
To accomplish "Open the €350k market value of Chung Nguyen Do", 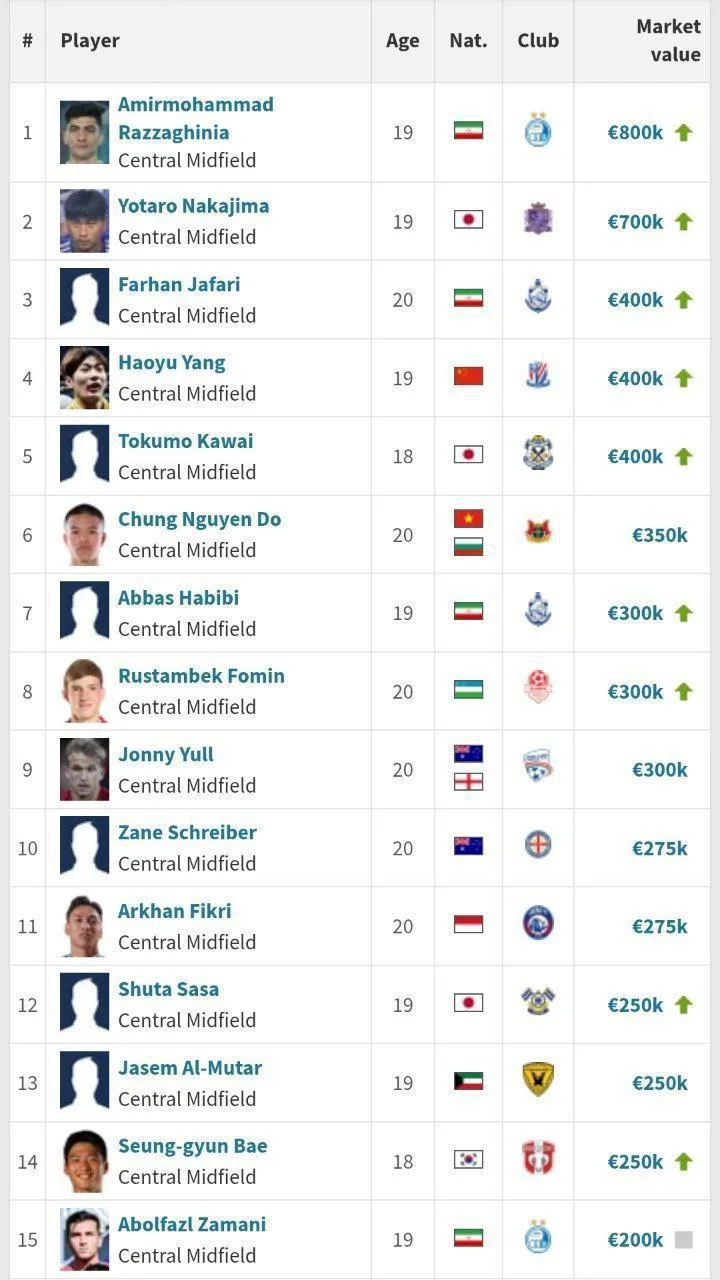I will point(659,535).
